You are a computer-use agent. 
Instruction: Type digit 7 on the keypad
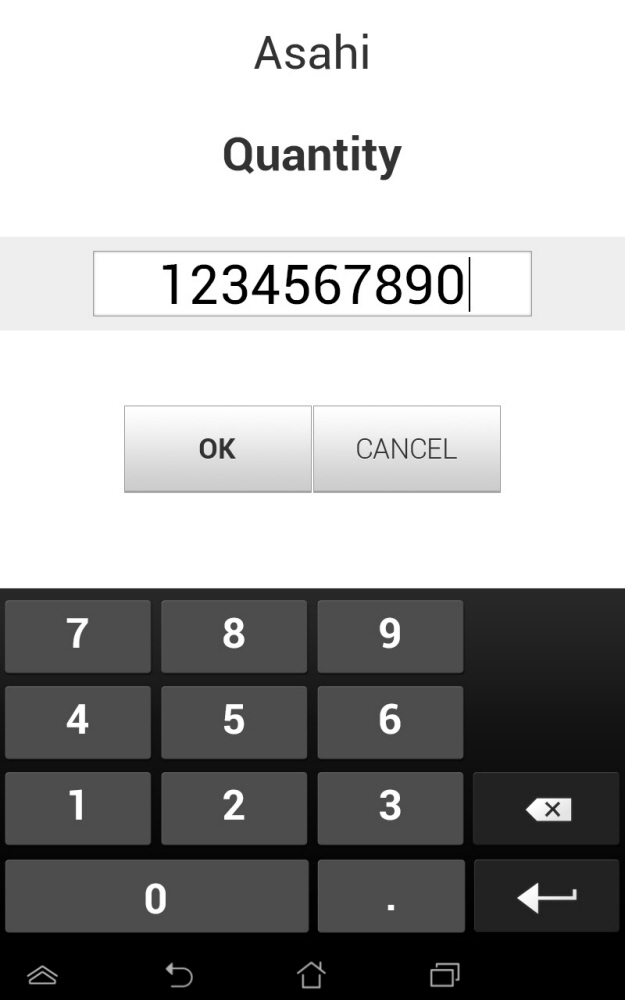click(78, 636)
